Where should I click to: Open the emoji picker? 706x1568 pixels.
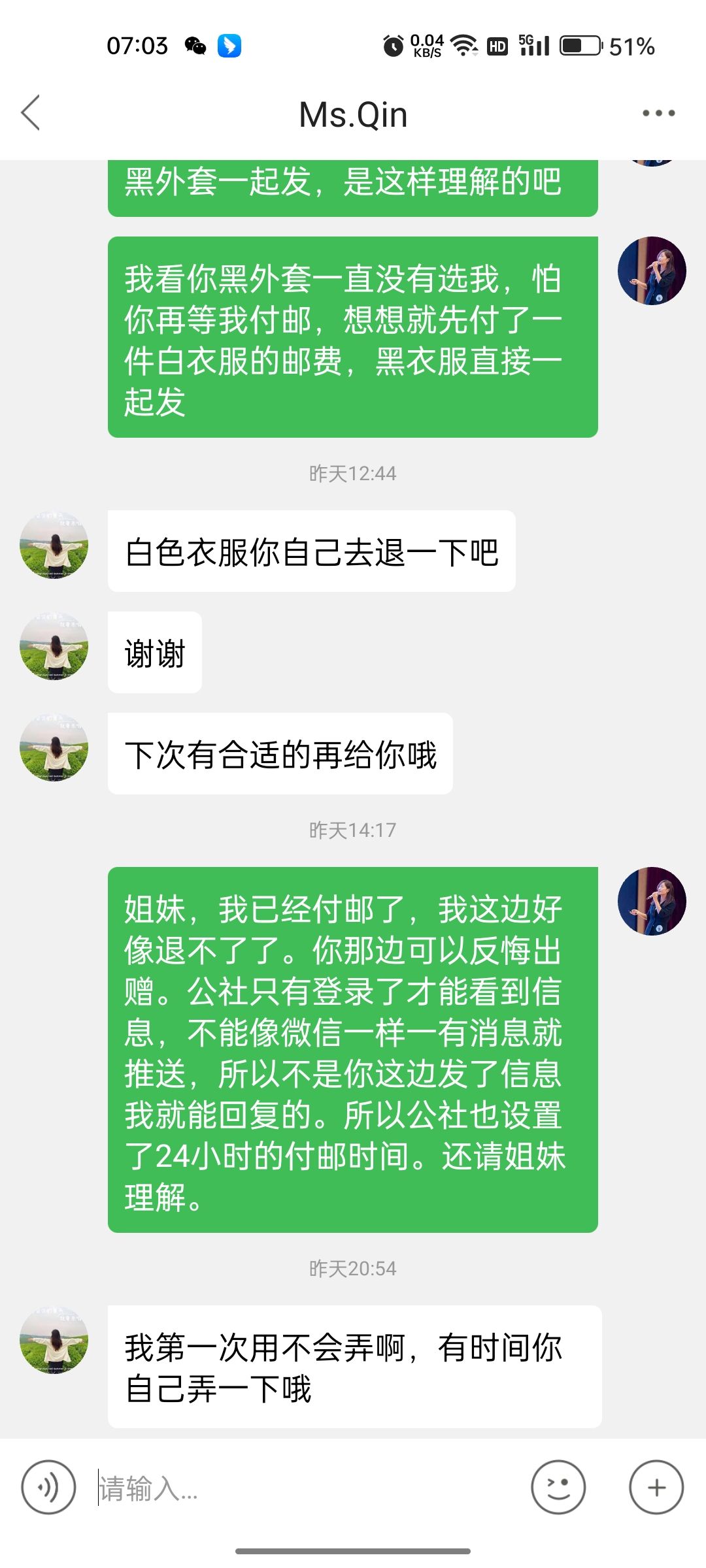point(558,1488)
